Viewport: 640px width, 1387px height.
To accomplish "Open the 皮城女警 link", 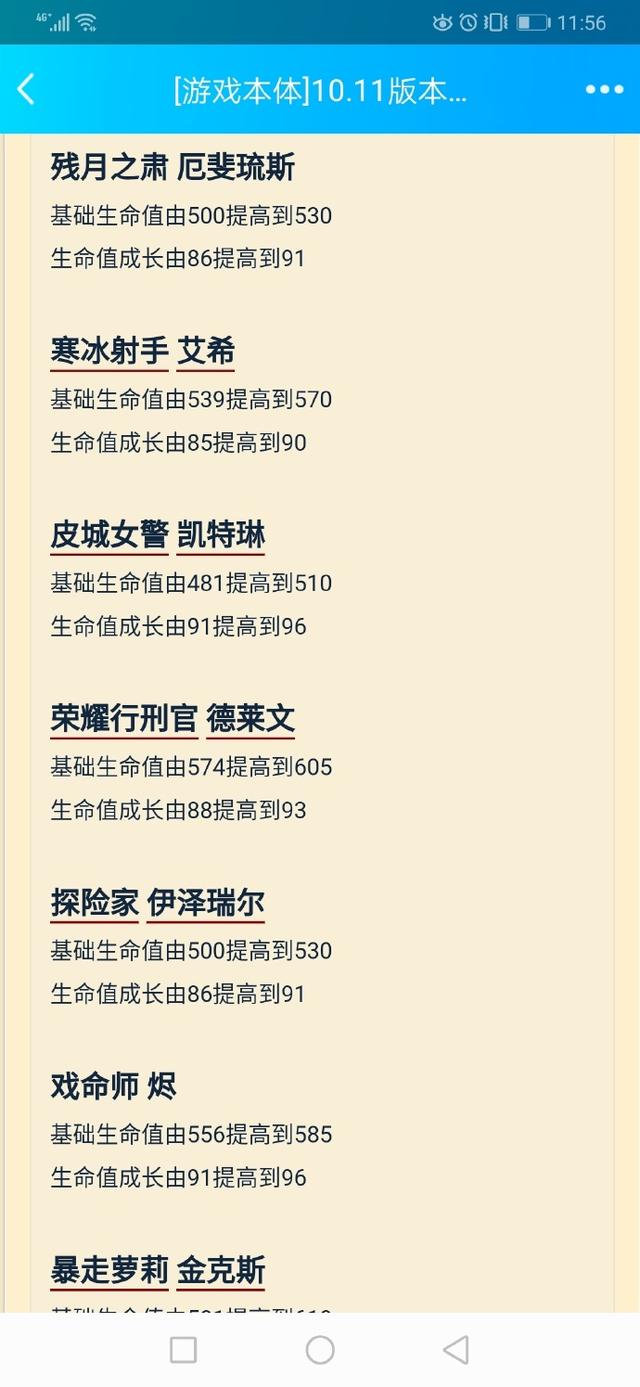I will [x=109, y=535].
